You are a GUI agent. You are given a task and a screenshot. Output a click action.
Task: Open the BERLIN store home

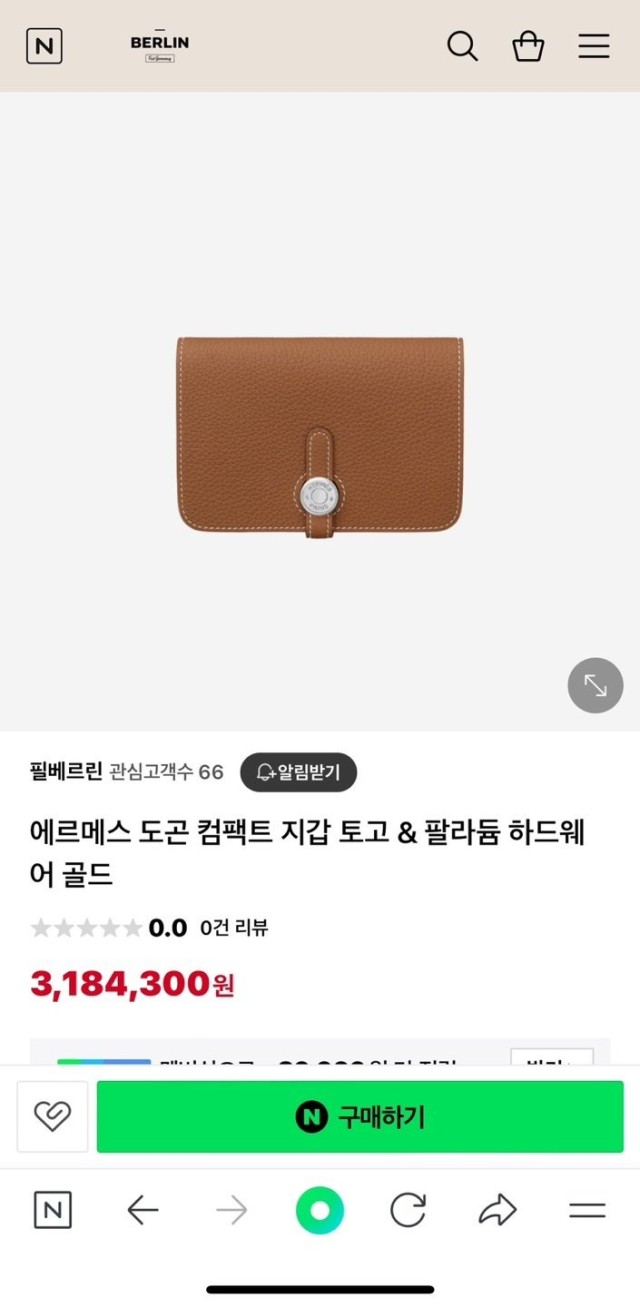point(159,46)
